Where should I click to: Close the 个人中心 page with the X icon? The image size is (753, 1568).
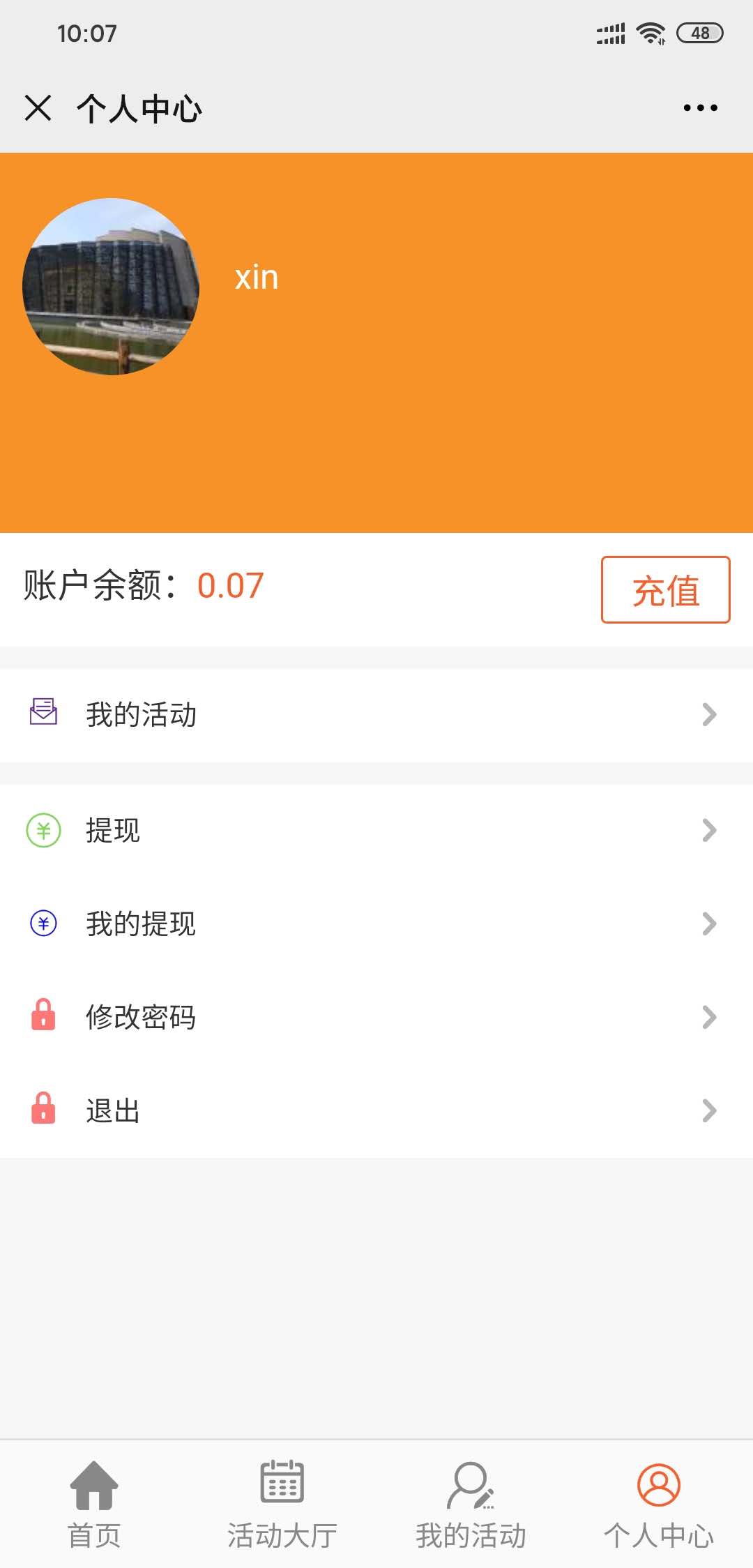(x=38, y=108)
